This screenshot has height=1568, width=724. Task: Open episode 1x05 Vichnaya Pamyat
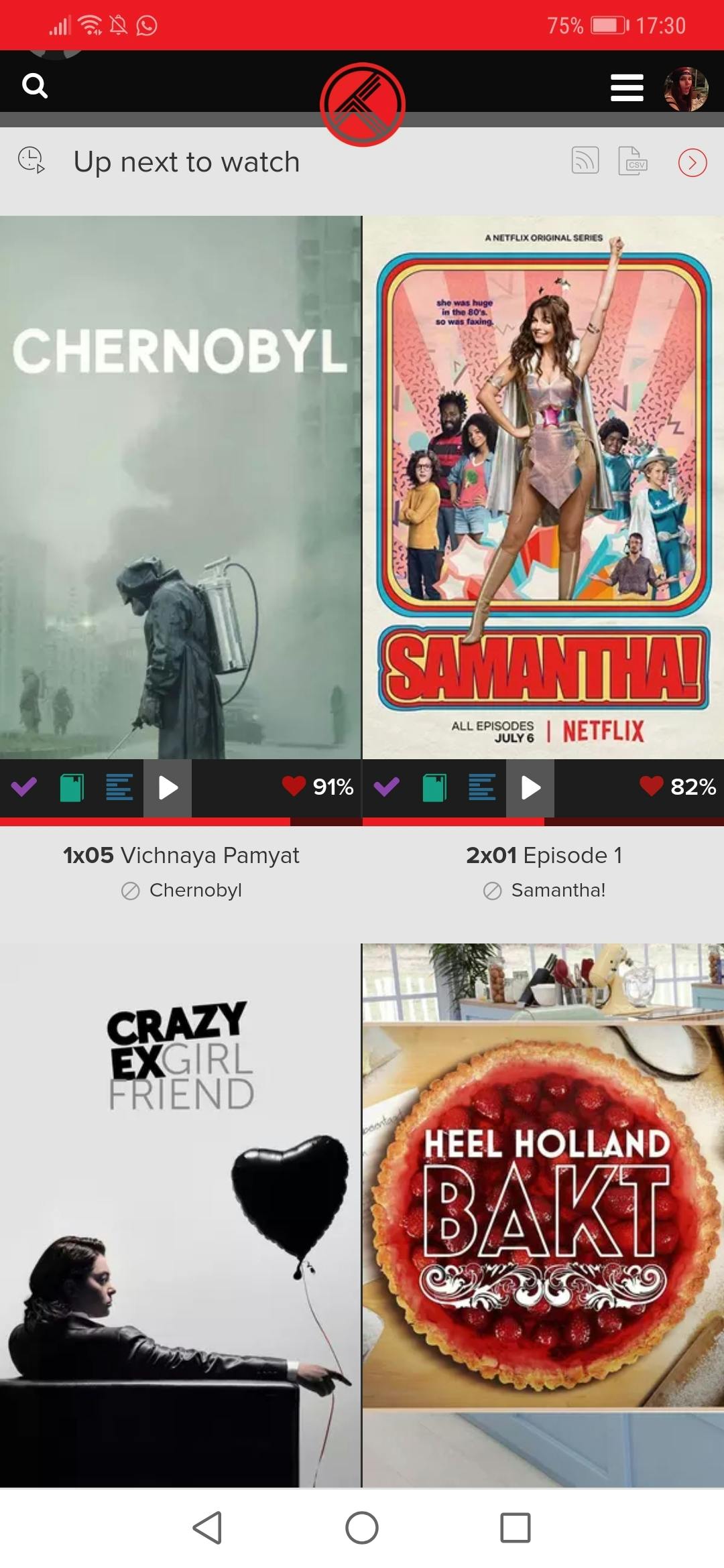tap(181, 855)
